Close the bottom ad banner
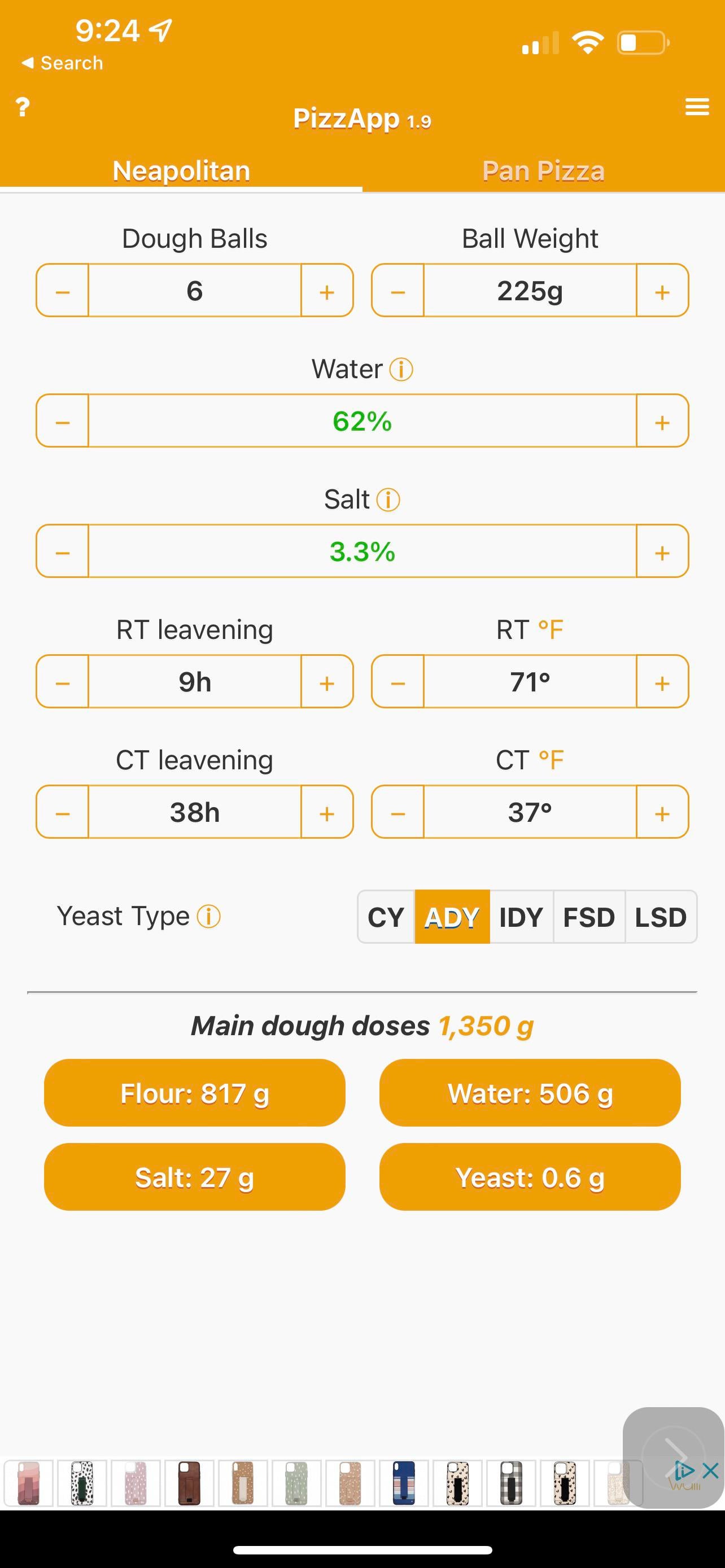This screenshot has width=725, height=1568. pyautogui.click(x=710, y=1471)
